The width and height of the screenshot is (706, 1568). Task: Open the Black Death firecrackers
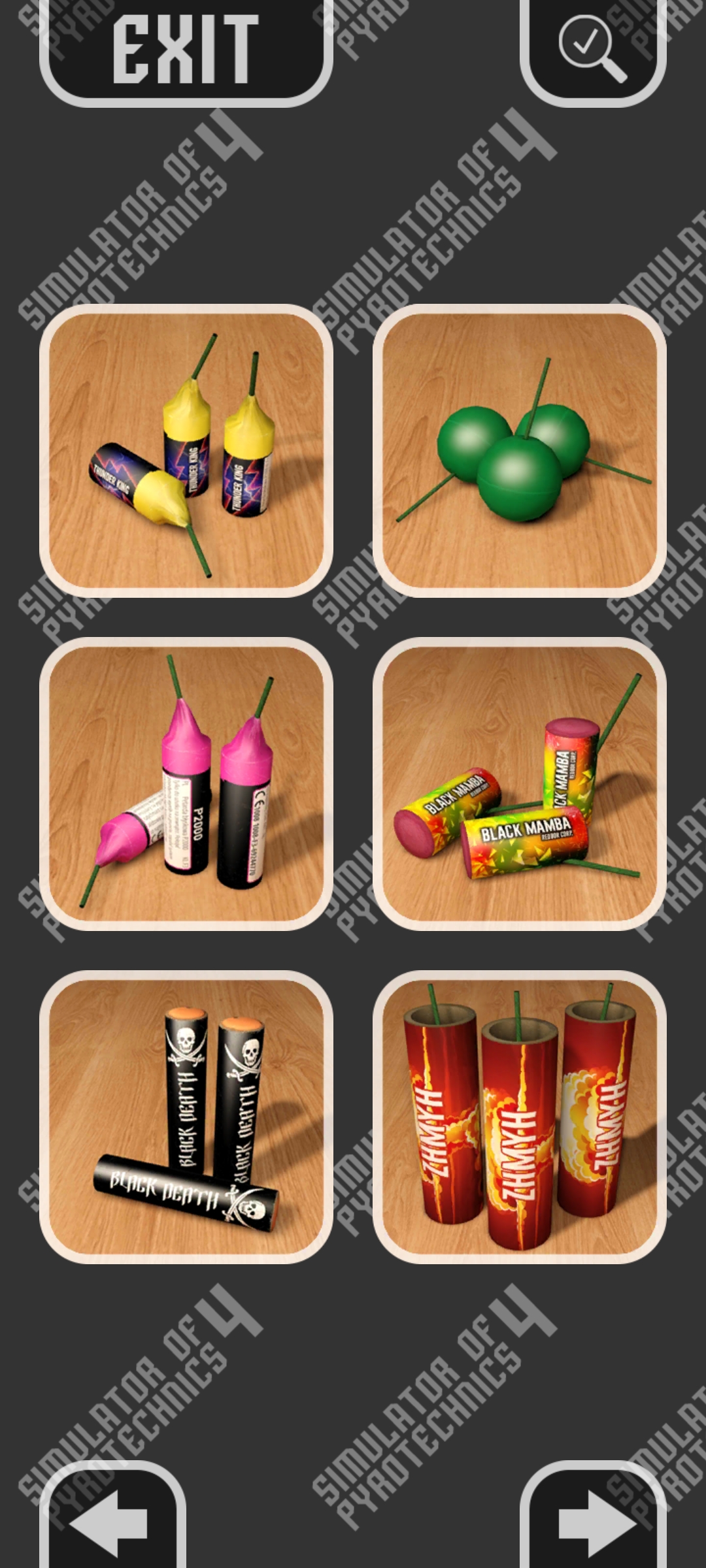(186, 1117)
